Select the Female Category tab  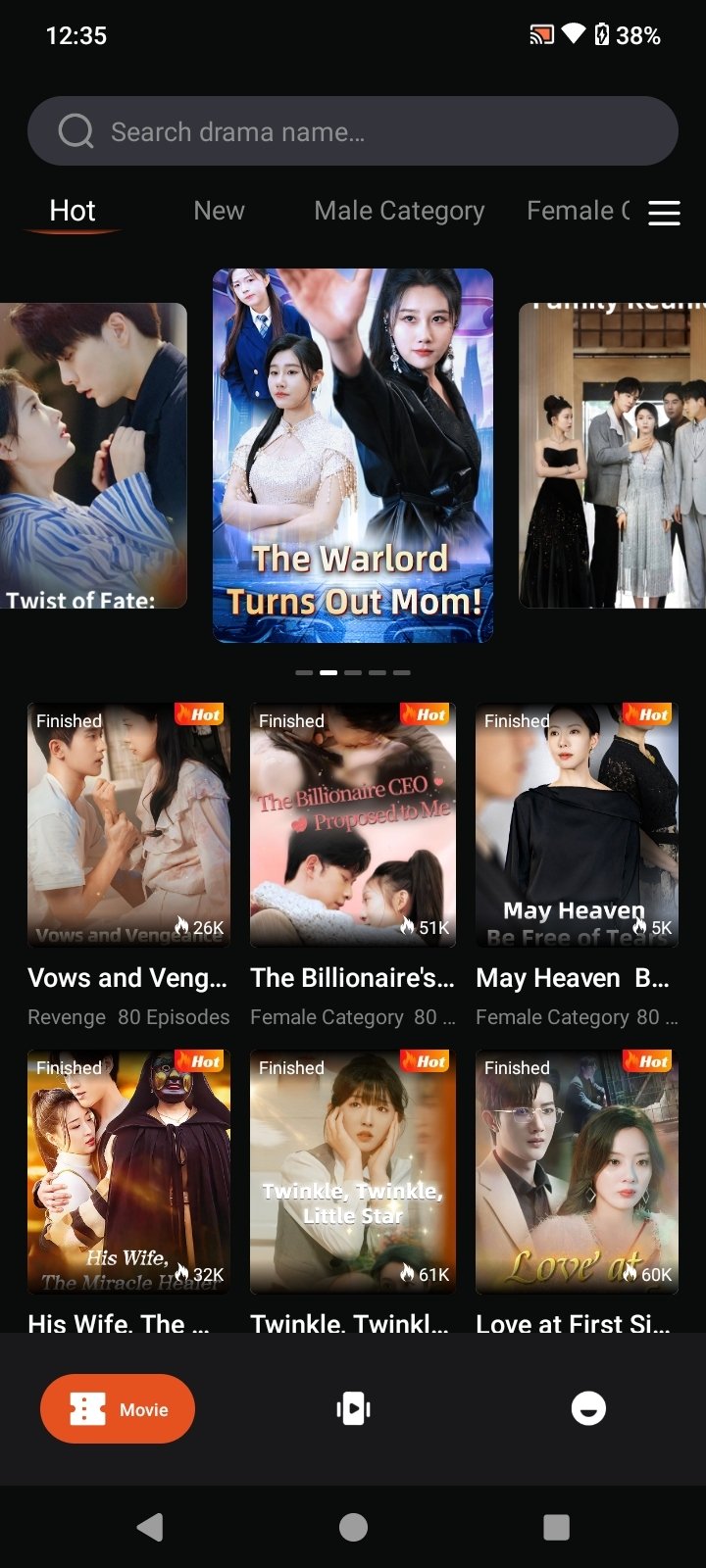coord(579,211)
